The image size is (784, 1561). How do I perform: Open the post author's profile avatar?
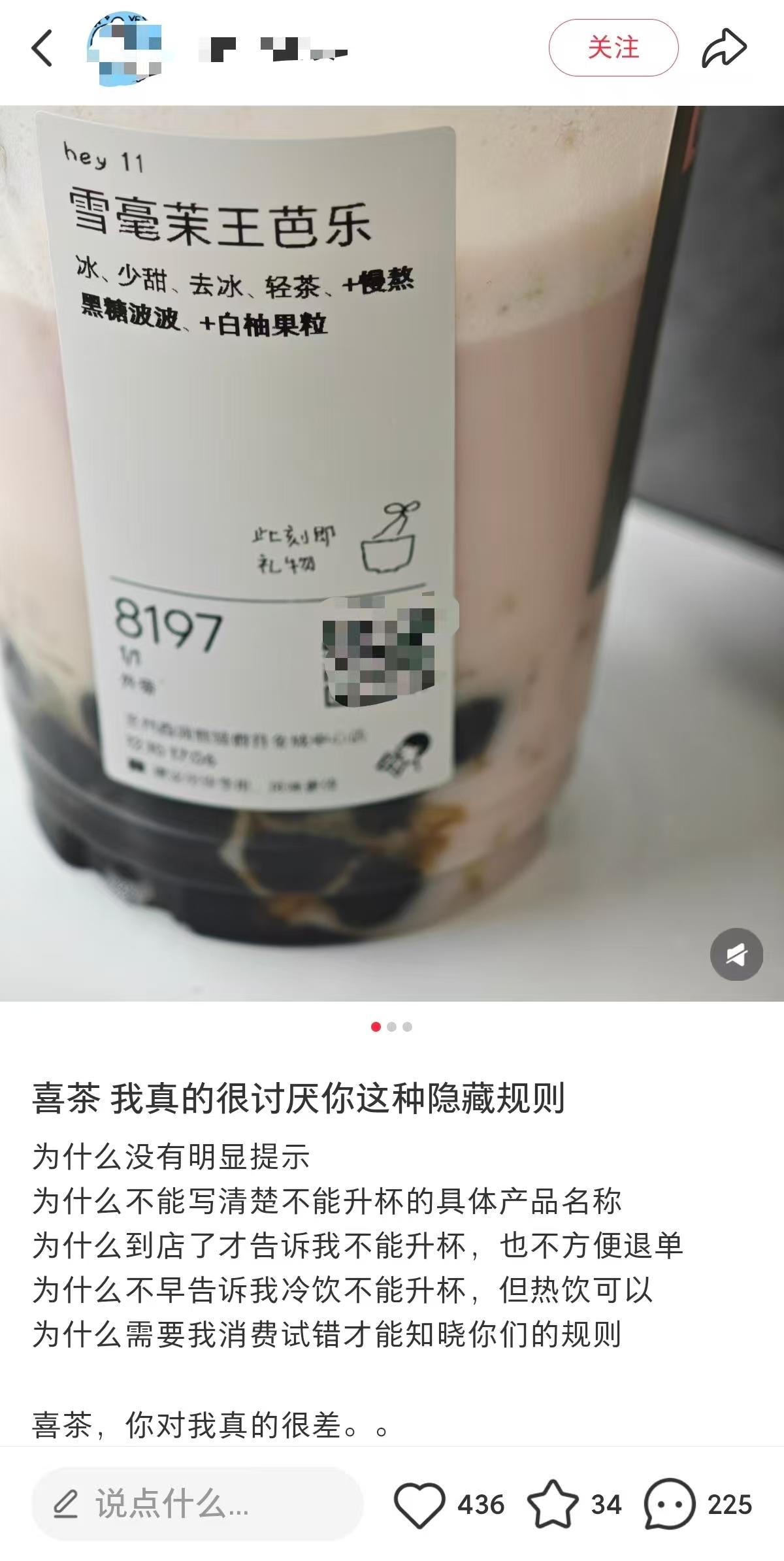tap(125, 48)
